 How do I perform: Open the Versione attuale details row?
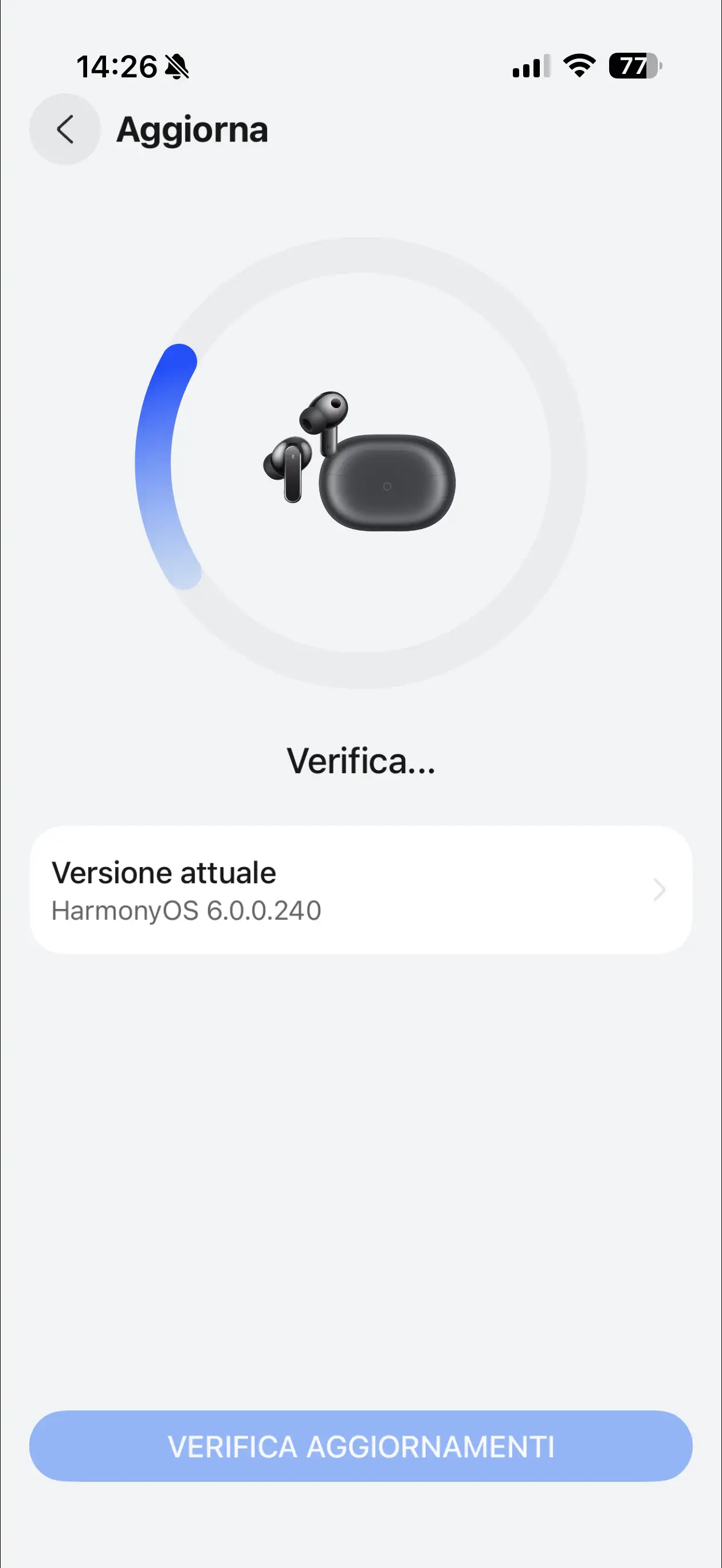tap(360, 890)
